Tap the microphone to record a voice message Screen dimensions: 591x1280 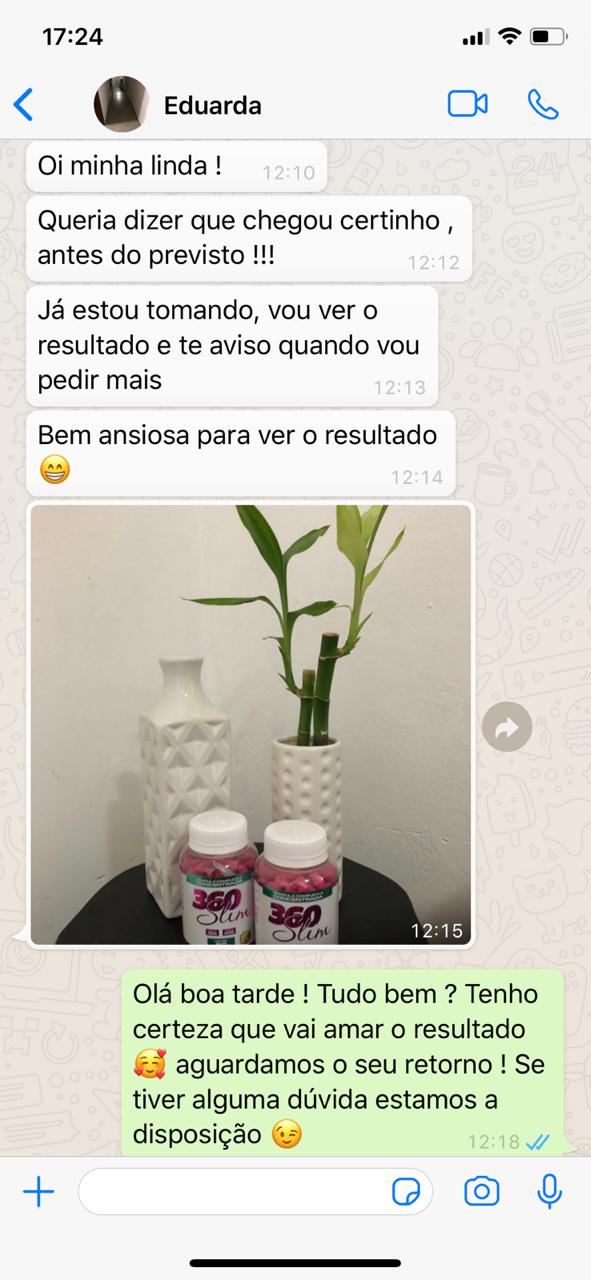click(549, 1191)
